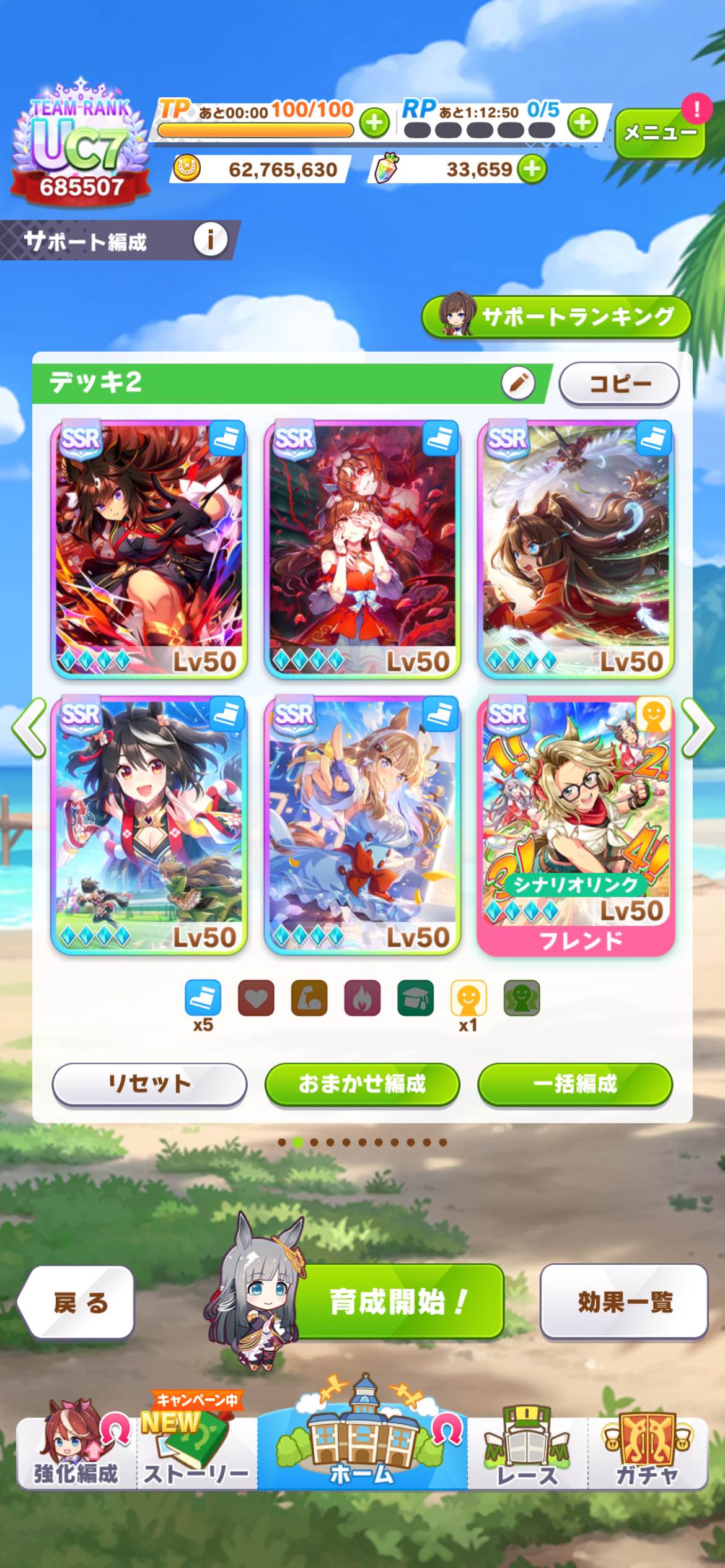725x1568 pixels.
Task: Go to the previous deck with left arrow
Action: pos(29,728)
